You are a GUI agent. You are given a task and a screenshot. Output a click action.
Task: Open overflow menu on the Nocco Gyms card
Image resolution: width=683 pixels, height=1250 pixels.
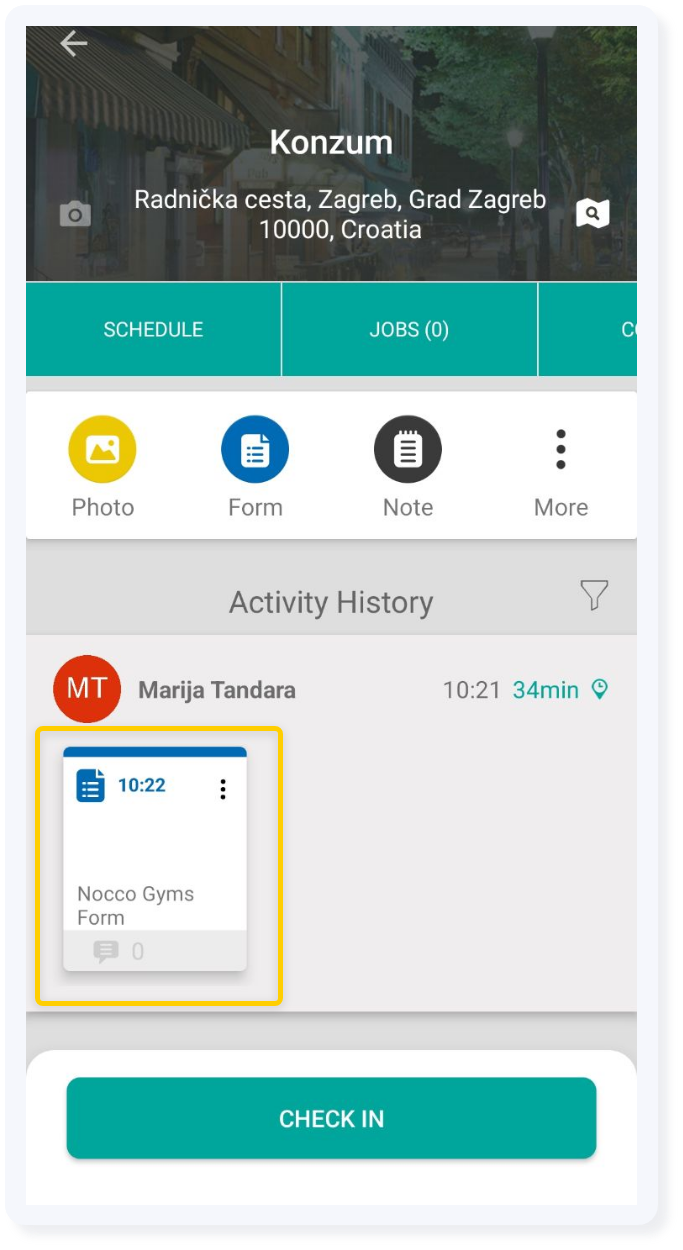[x=223, y=789]
